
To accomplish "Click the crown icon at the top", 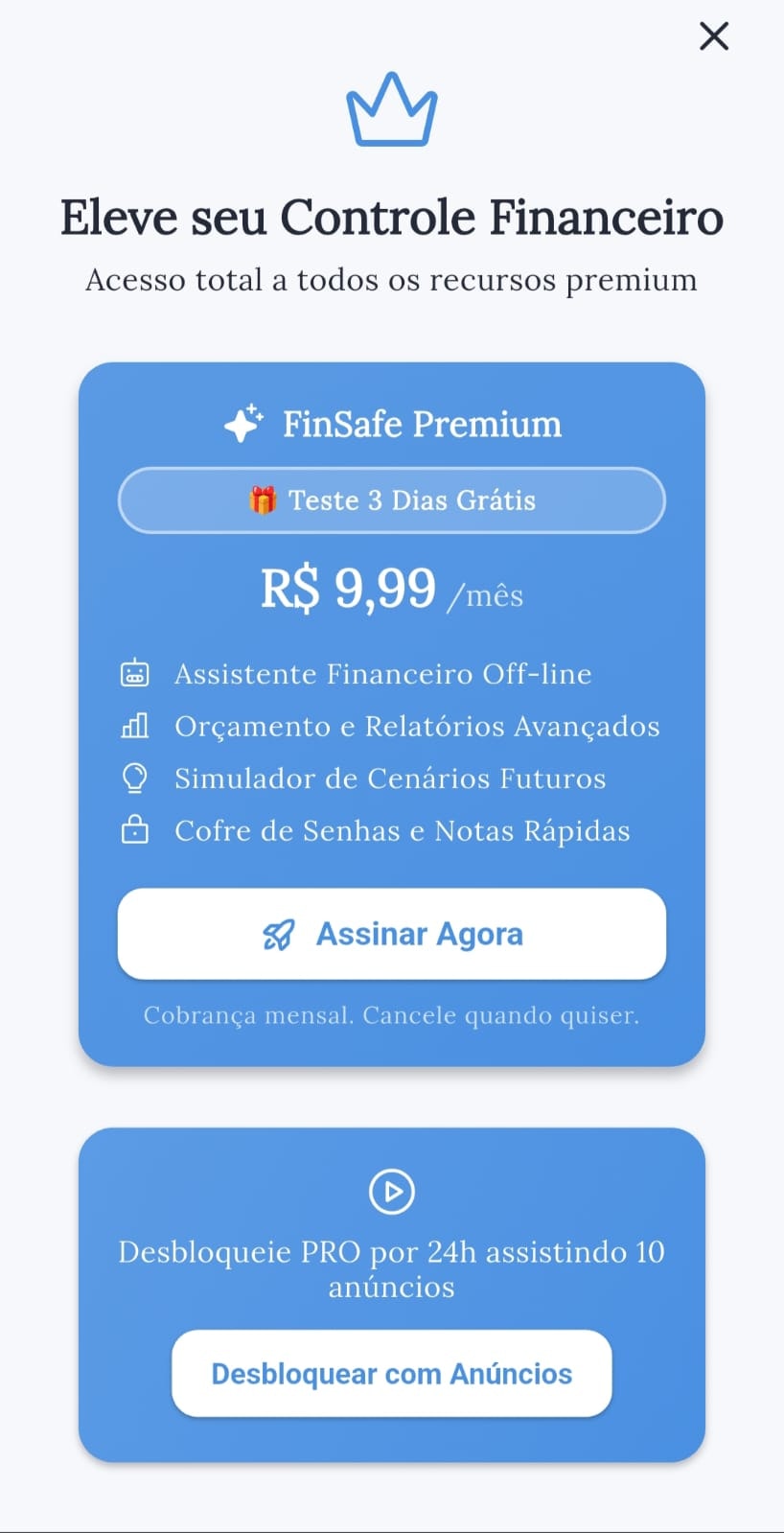I will tap(392, 109).
